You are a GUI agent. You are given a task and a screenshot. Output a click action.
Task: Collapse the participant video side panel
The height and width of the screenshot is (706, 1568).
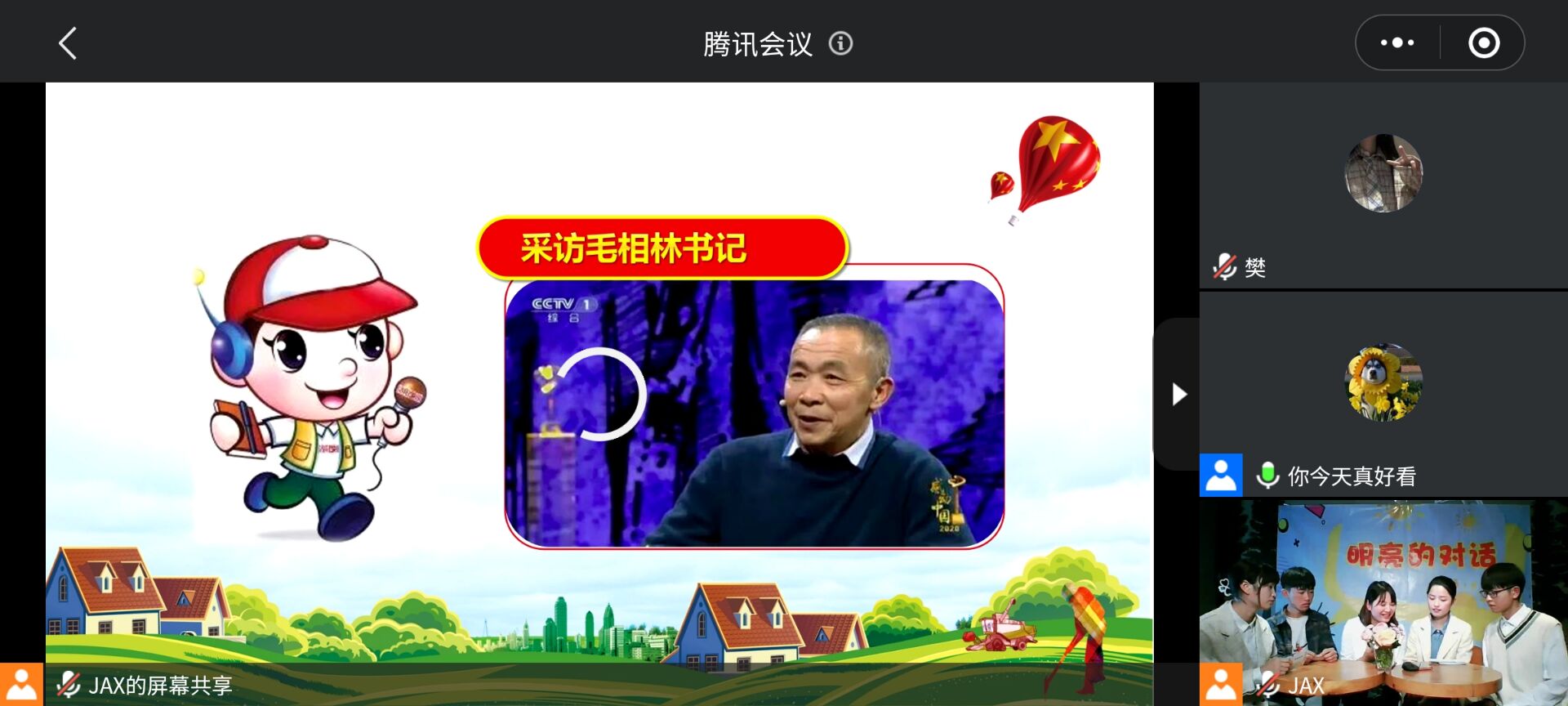coord(1178,395)
